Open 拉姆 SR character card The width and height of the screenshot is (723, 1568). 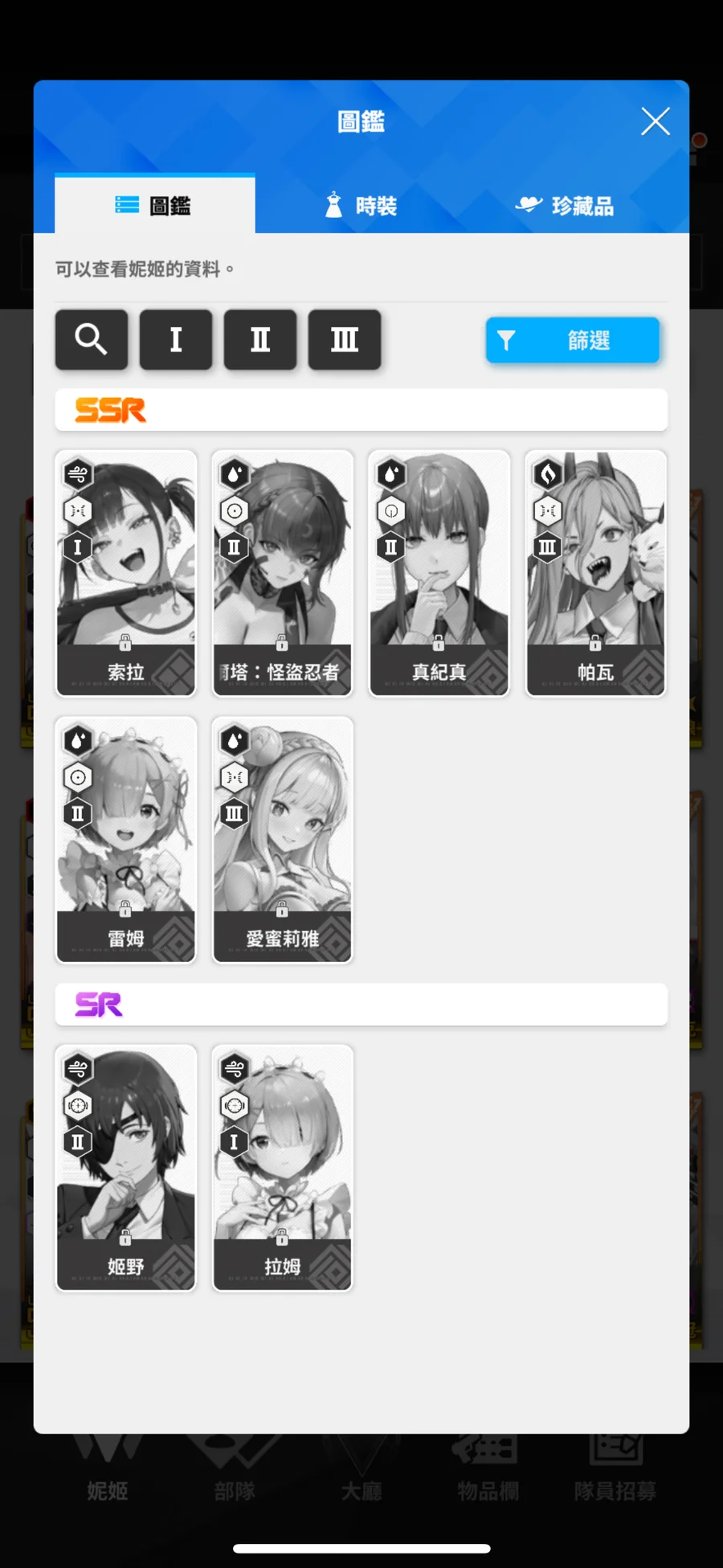pos(283,1168)
